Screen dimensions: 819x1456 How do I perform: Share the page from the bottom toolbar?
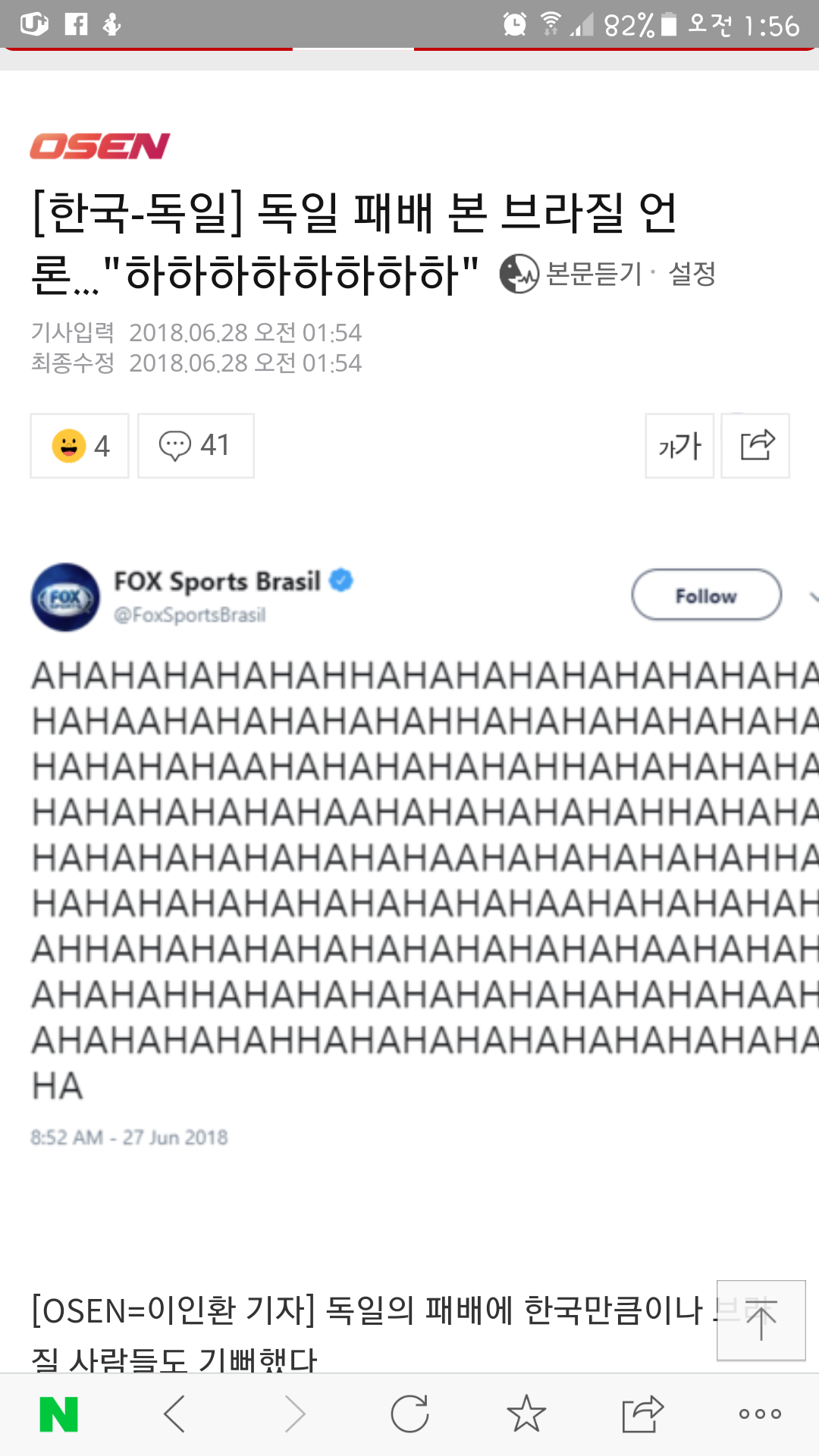point(642,1414)
